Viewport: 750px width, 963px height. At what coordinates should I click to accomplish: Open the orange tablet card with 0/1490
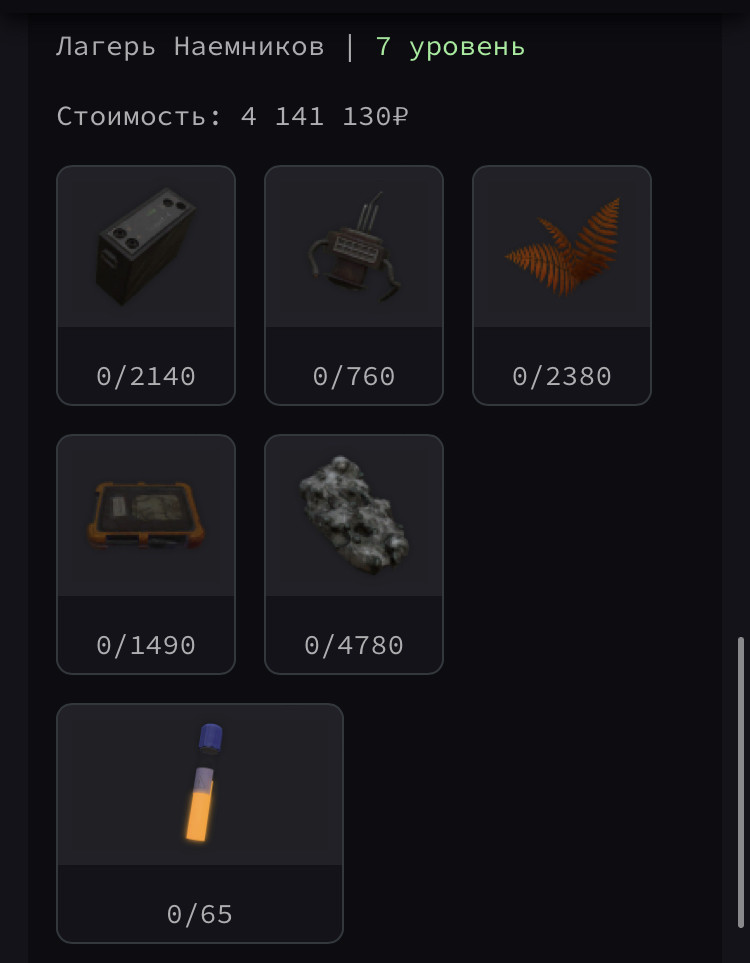(x=146, y=554)
